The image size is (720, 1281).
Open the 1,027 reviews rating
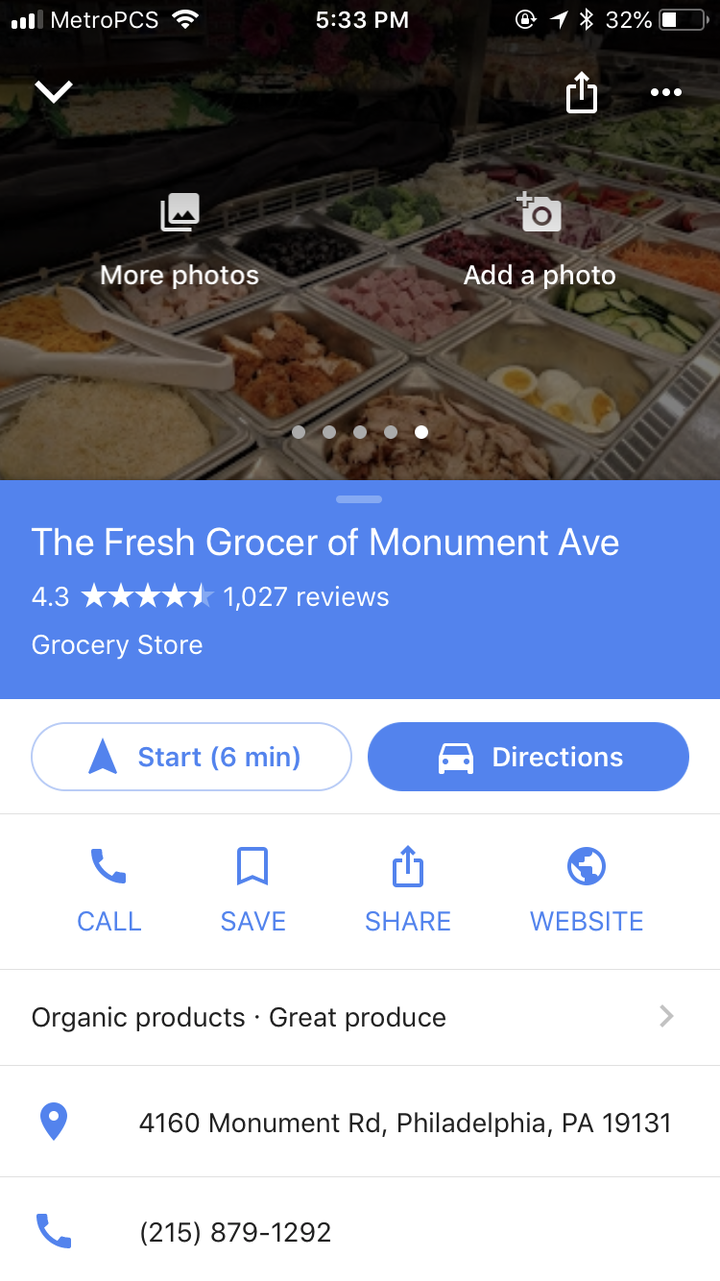[x=306, y=597]
